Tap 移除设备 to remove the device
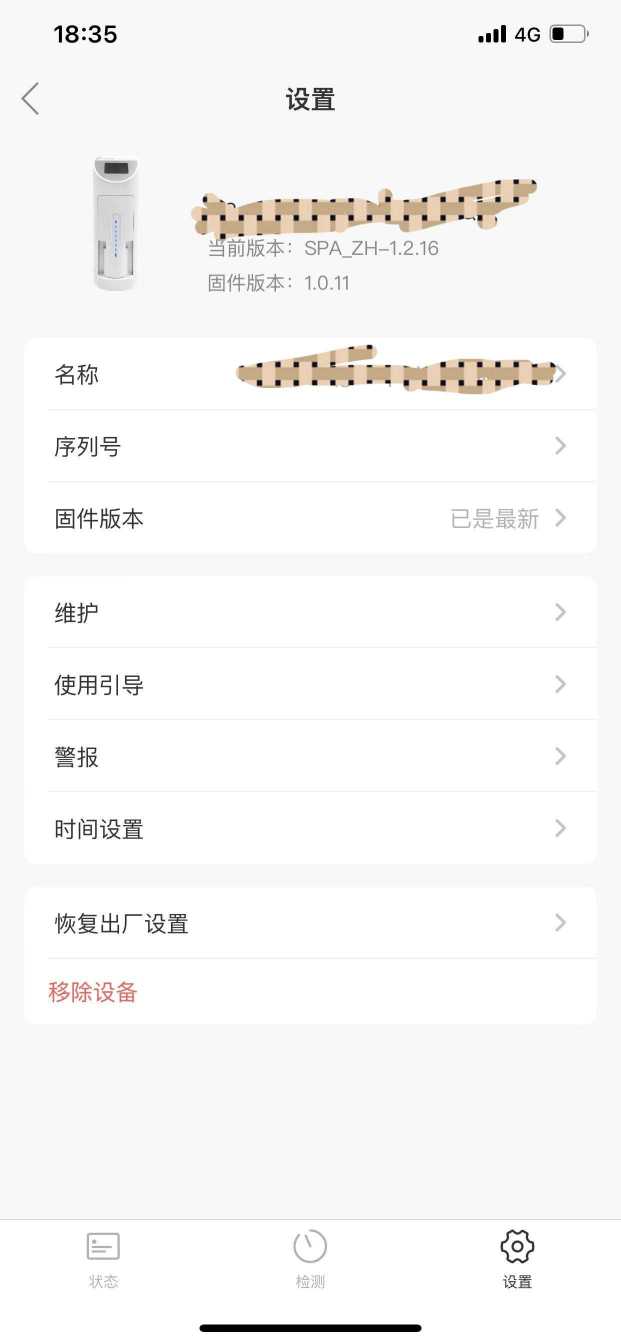Viewport: 621px width, 1344px height. point(93,992)
